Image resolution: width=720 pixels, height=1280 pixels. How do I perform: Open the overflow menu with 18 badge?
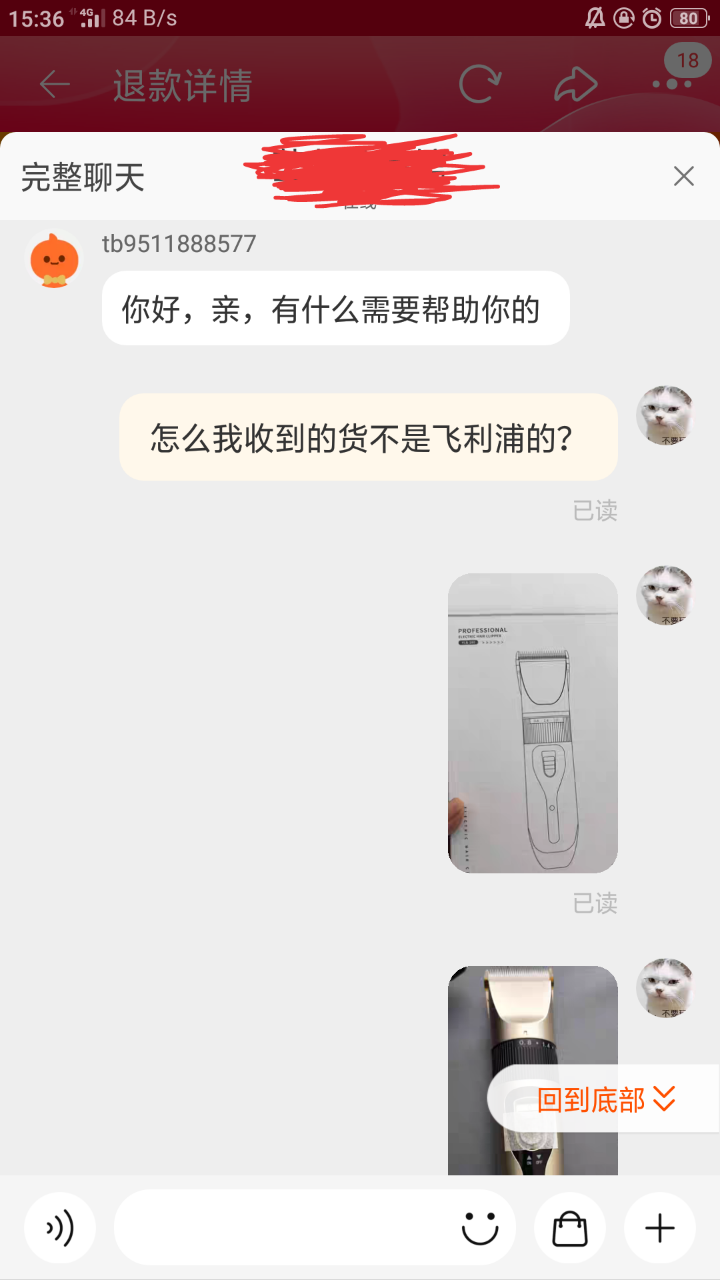pos(672,82)
